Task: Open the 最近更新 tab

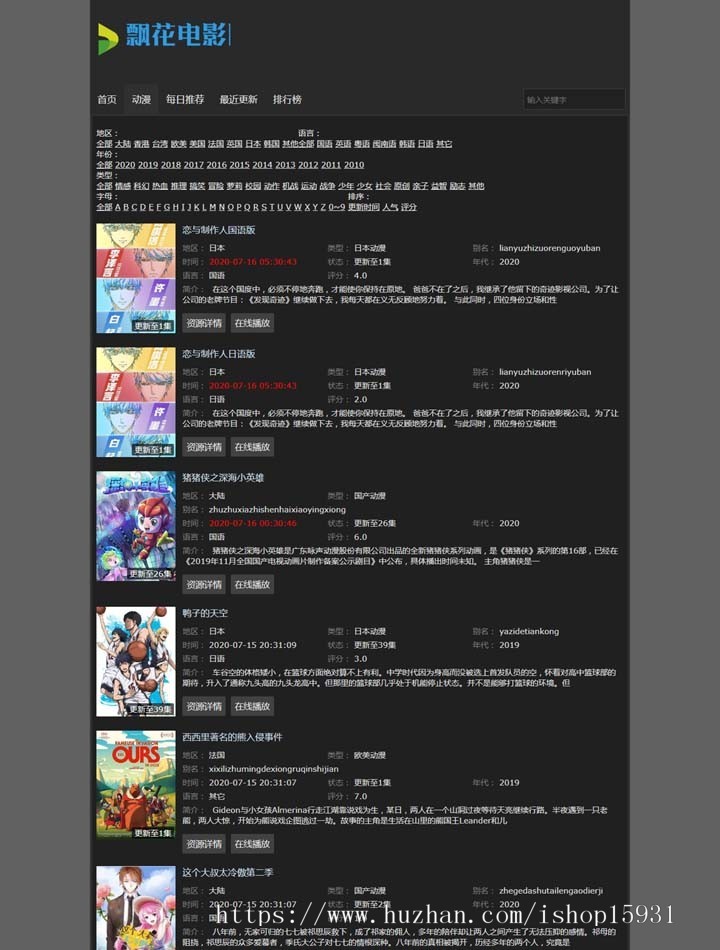Action: (x=239, y=100)
